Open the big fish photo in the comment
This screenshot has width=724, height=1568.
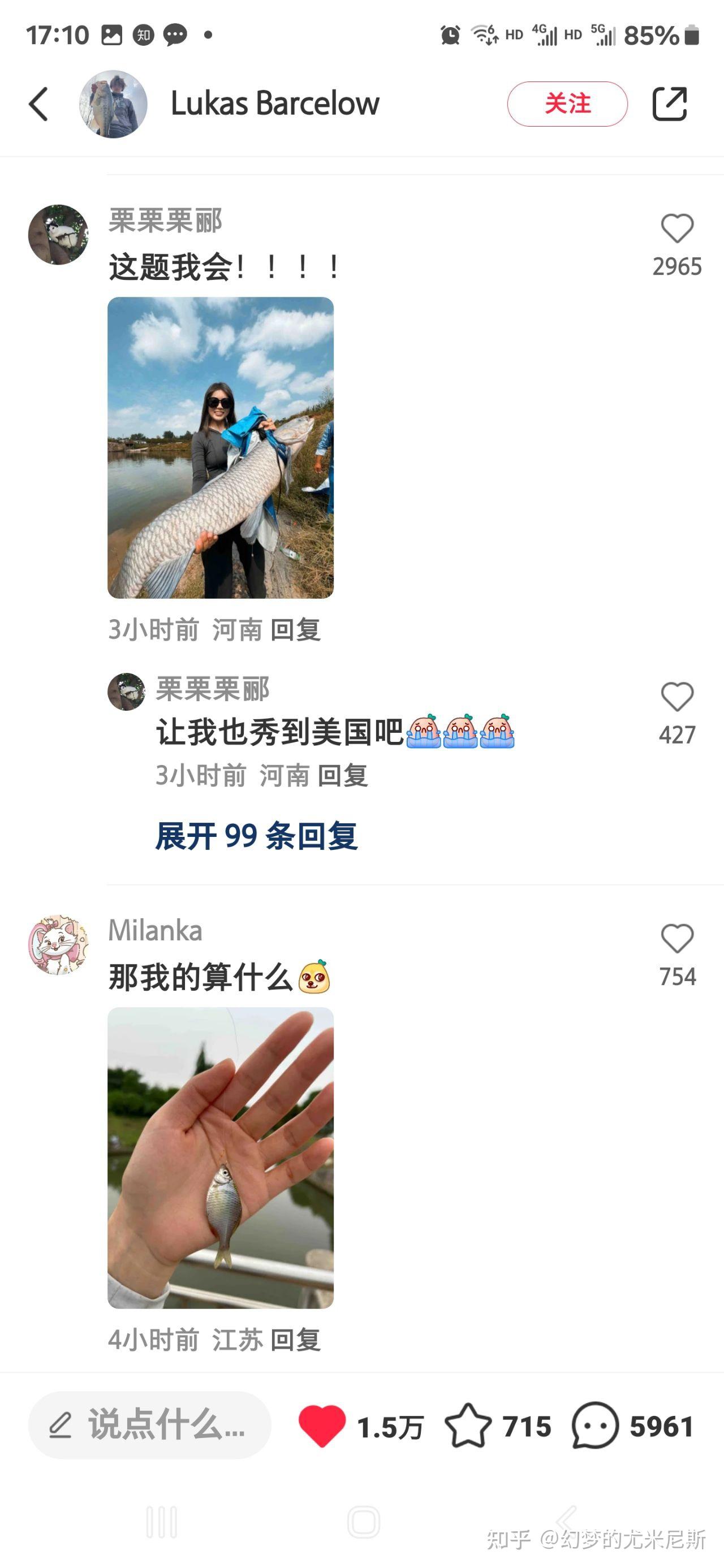221,447
